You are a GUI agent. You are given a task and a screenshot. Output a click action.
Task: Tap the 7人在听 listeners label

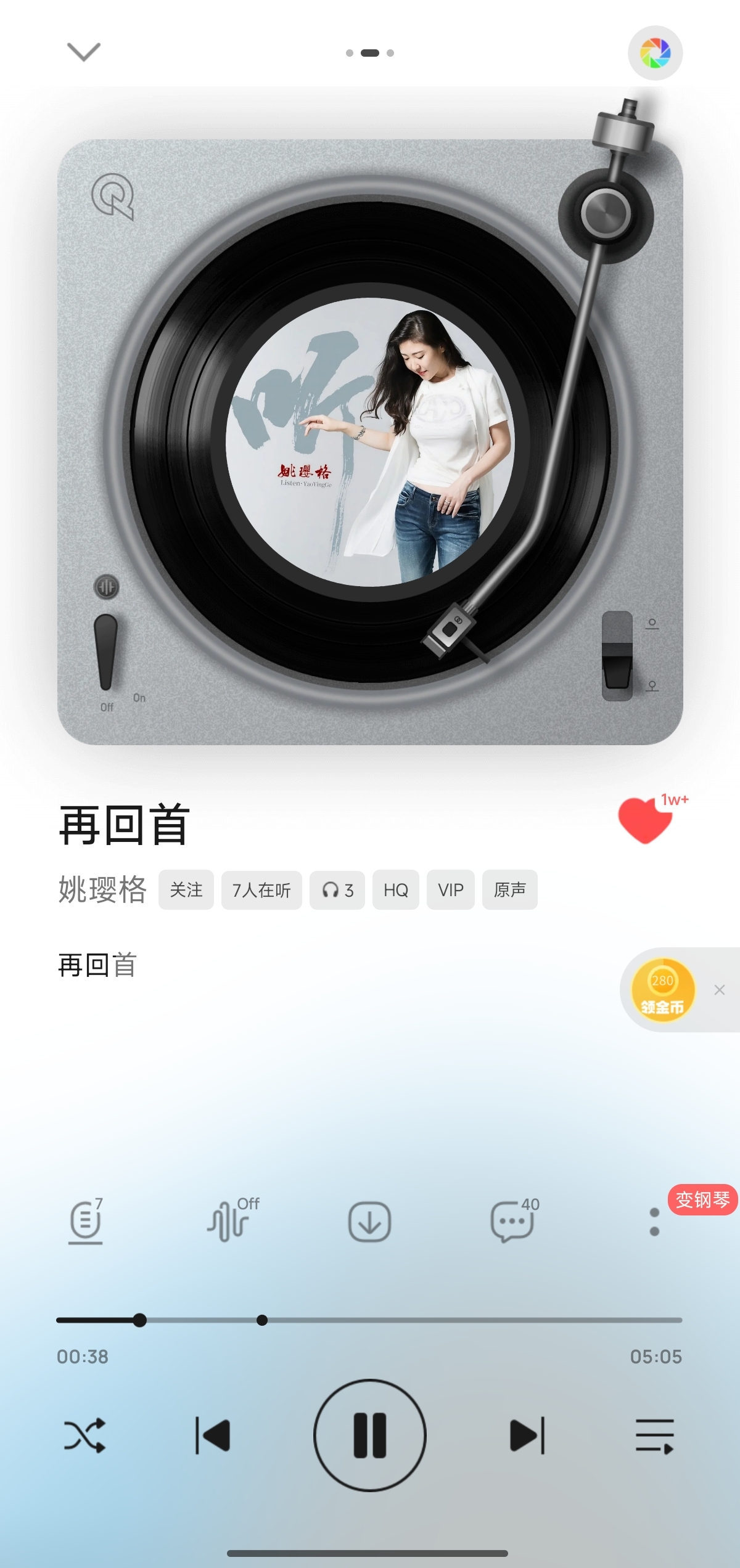point(261,890)
